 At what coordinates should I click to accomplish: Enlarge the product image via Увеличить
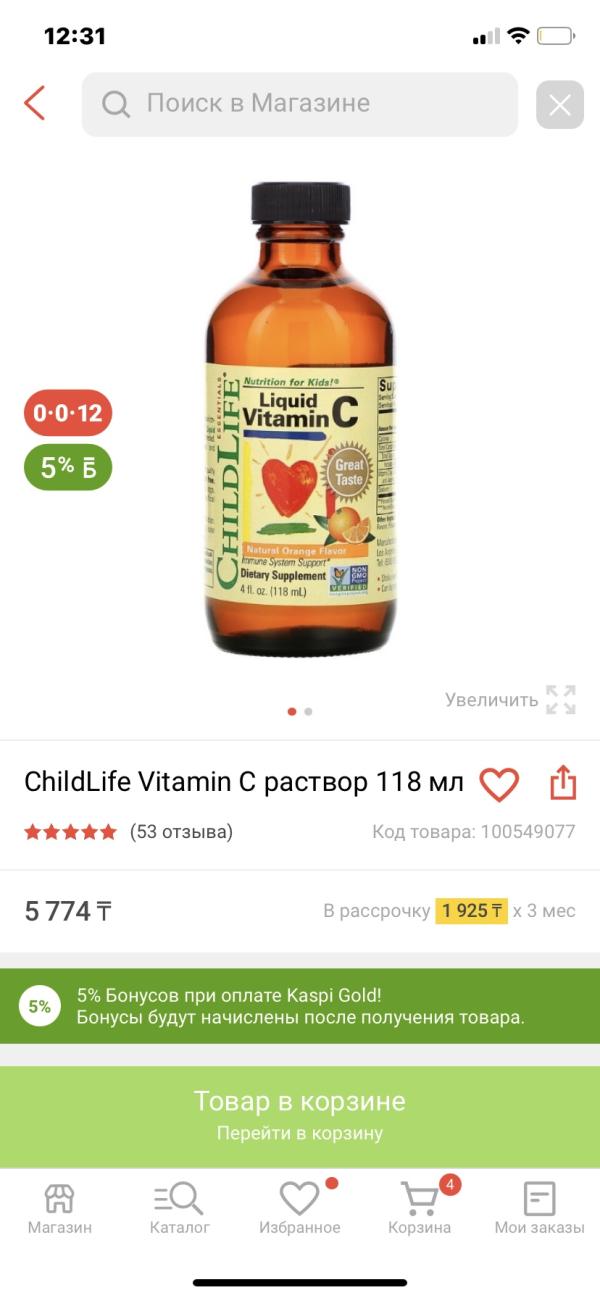point(510,700)
